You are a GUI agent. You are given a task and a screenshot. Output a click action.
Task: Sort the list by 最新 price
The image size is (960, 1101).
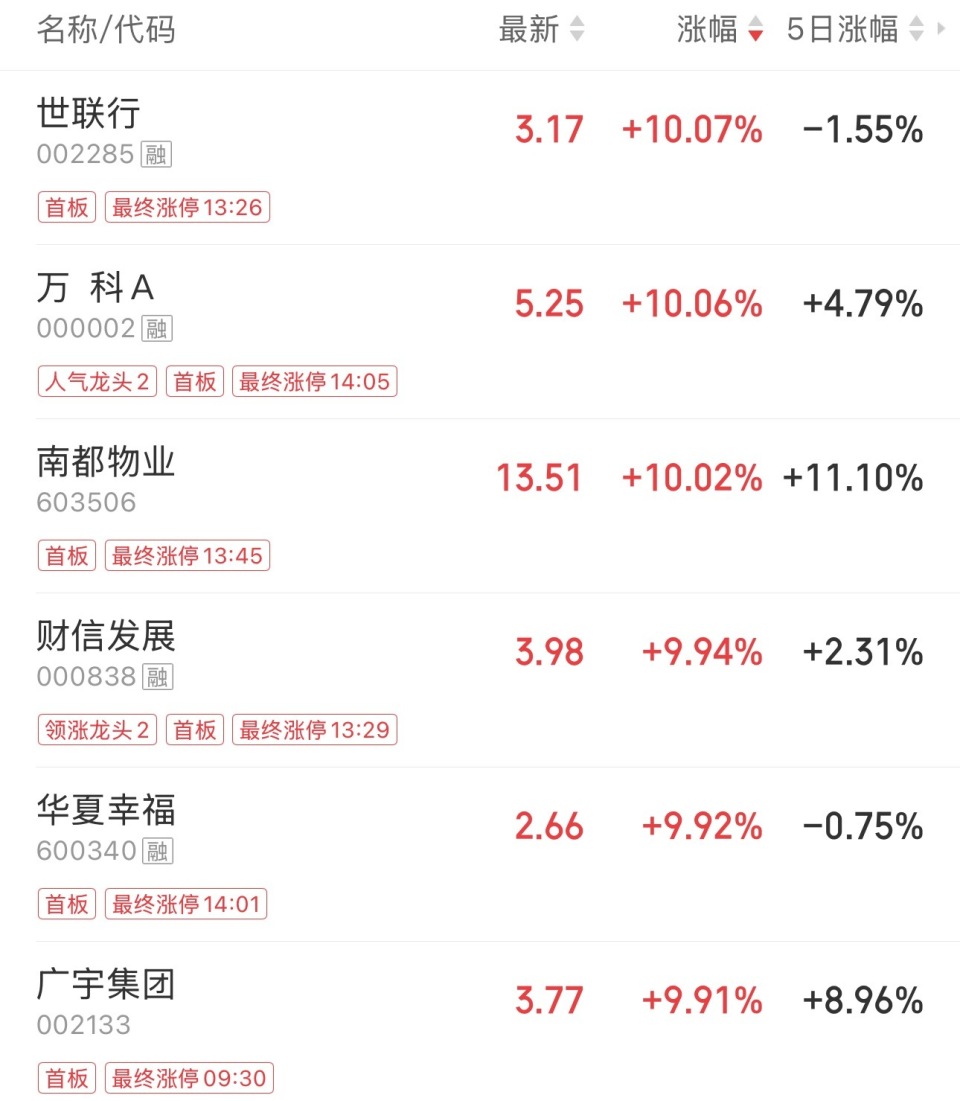[541, 30]
